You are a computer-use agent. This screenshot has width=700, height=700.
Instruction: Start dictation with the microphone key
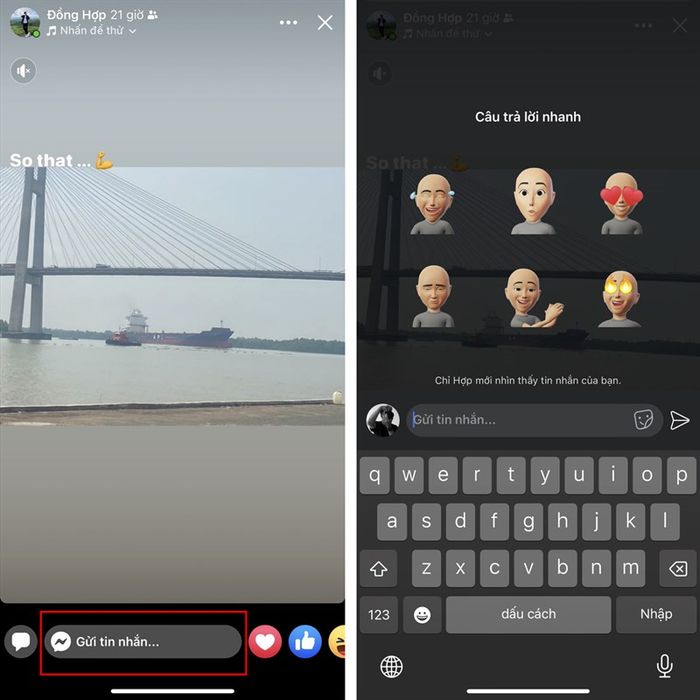point(664,666)
